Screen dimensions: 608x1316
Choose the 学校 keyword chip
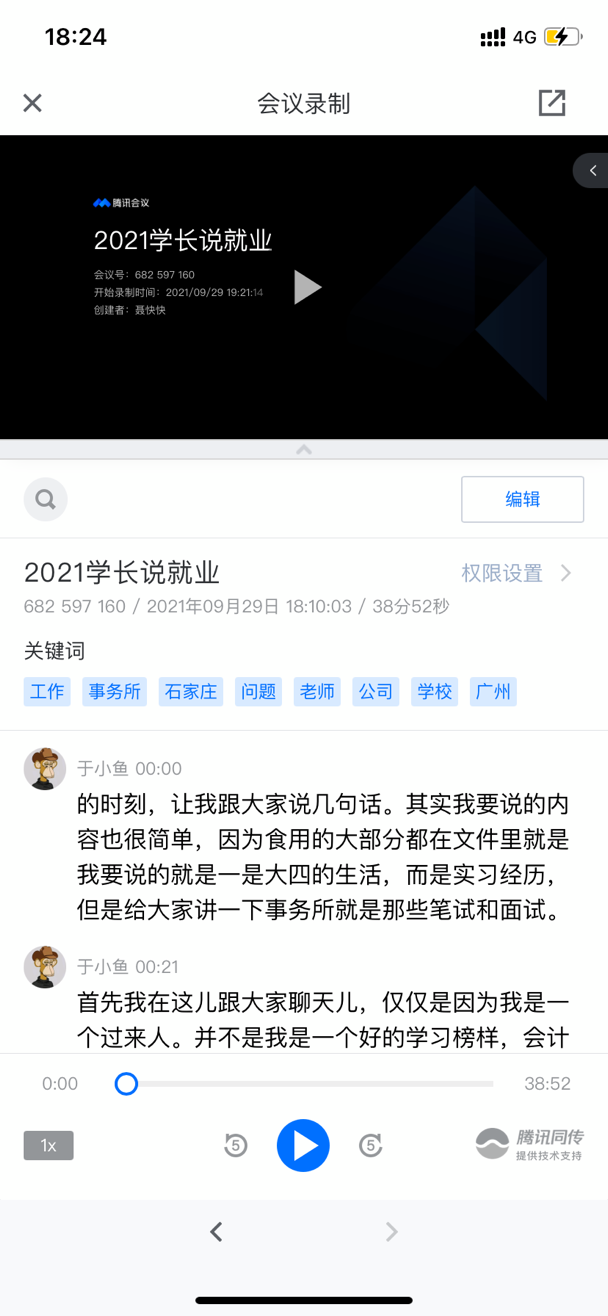click(435, 692)
